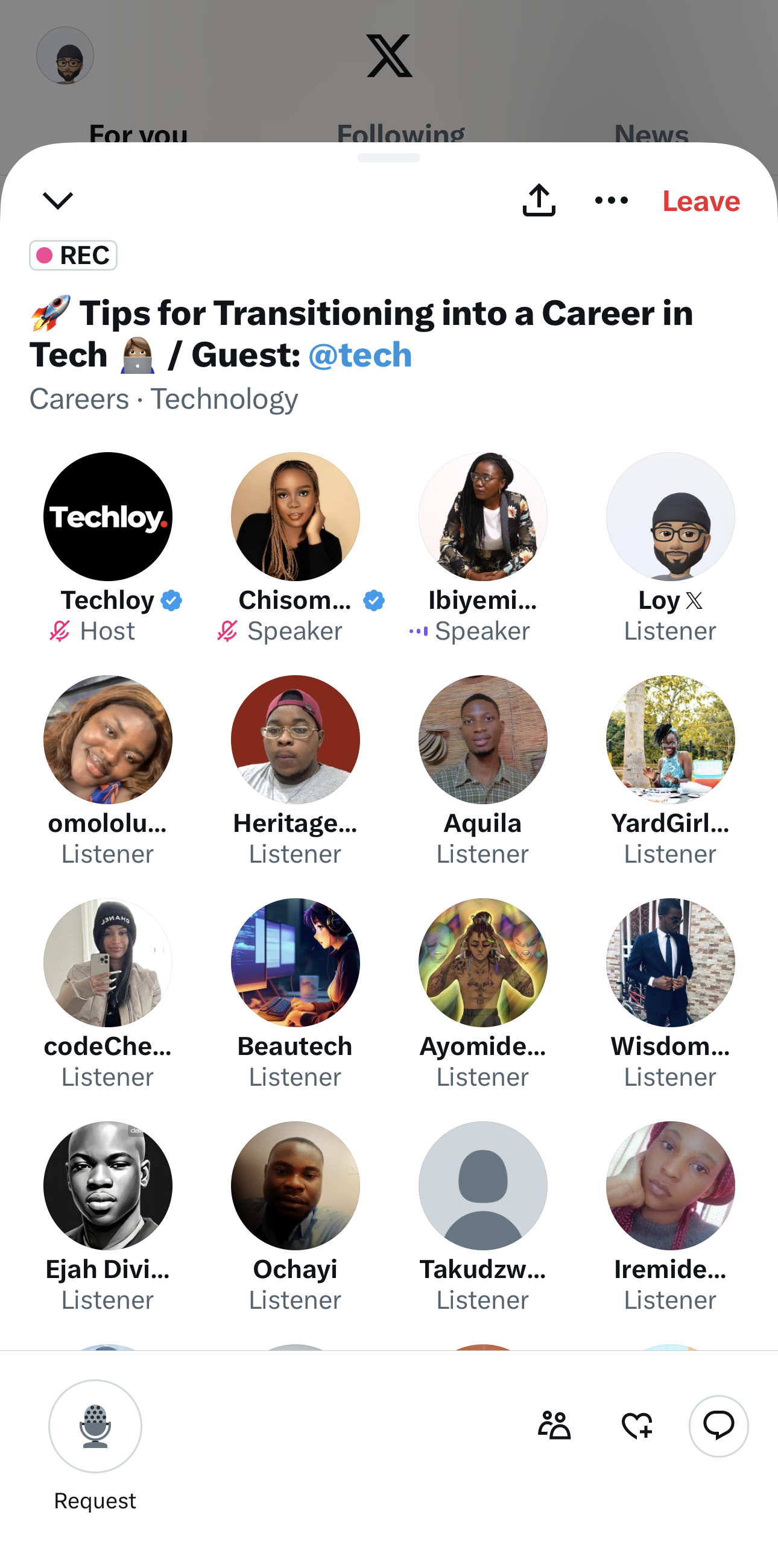The height and width of the screenshot is (1568, 778).
Task: Open the three-dot more options menu
Action: (x=611, y=200)
